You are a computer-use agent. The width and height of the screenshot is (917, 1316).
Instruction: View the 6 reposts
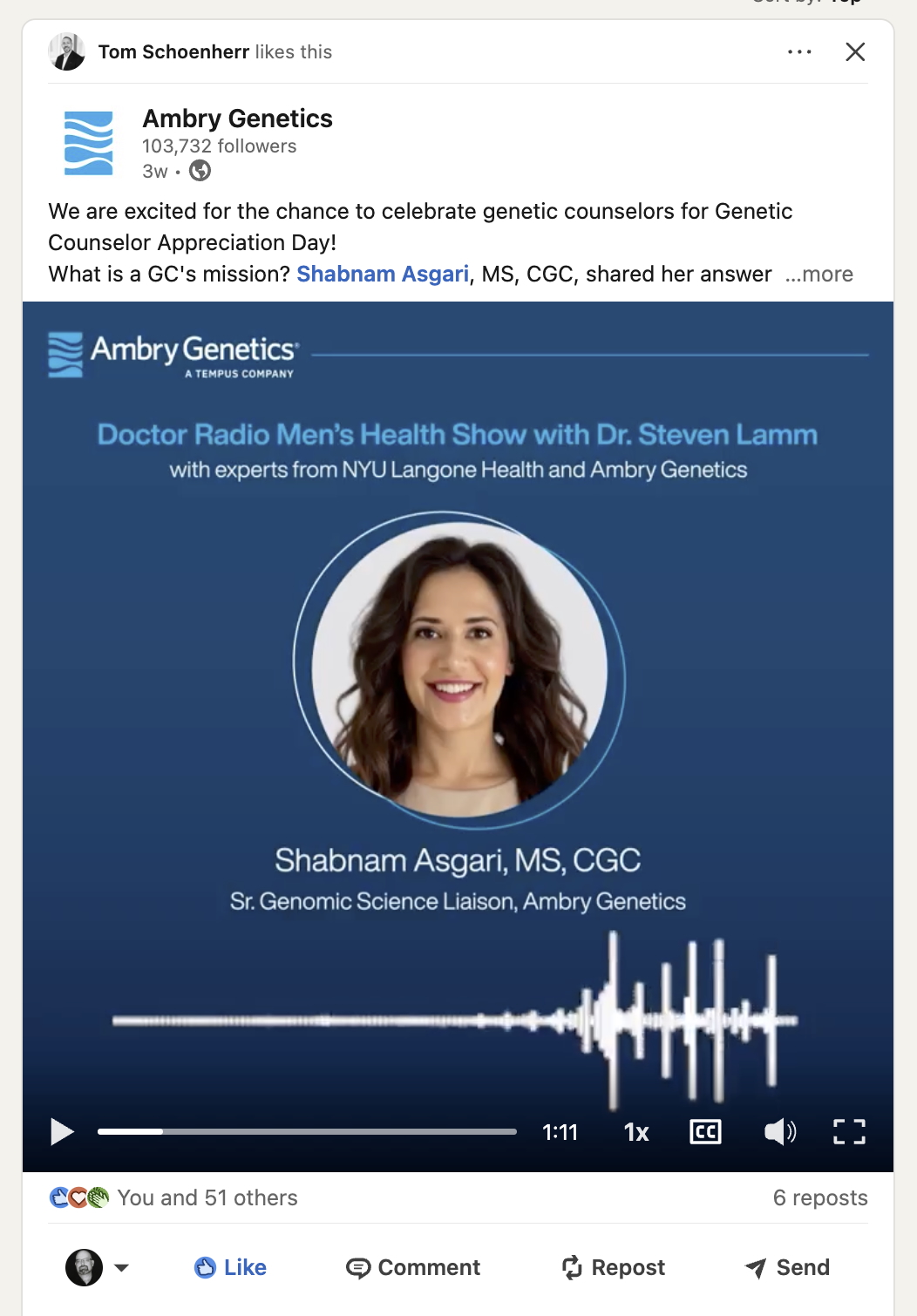[x=819, y=1198]
